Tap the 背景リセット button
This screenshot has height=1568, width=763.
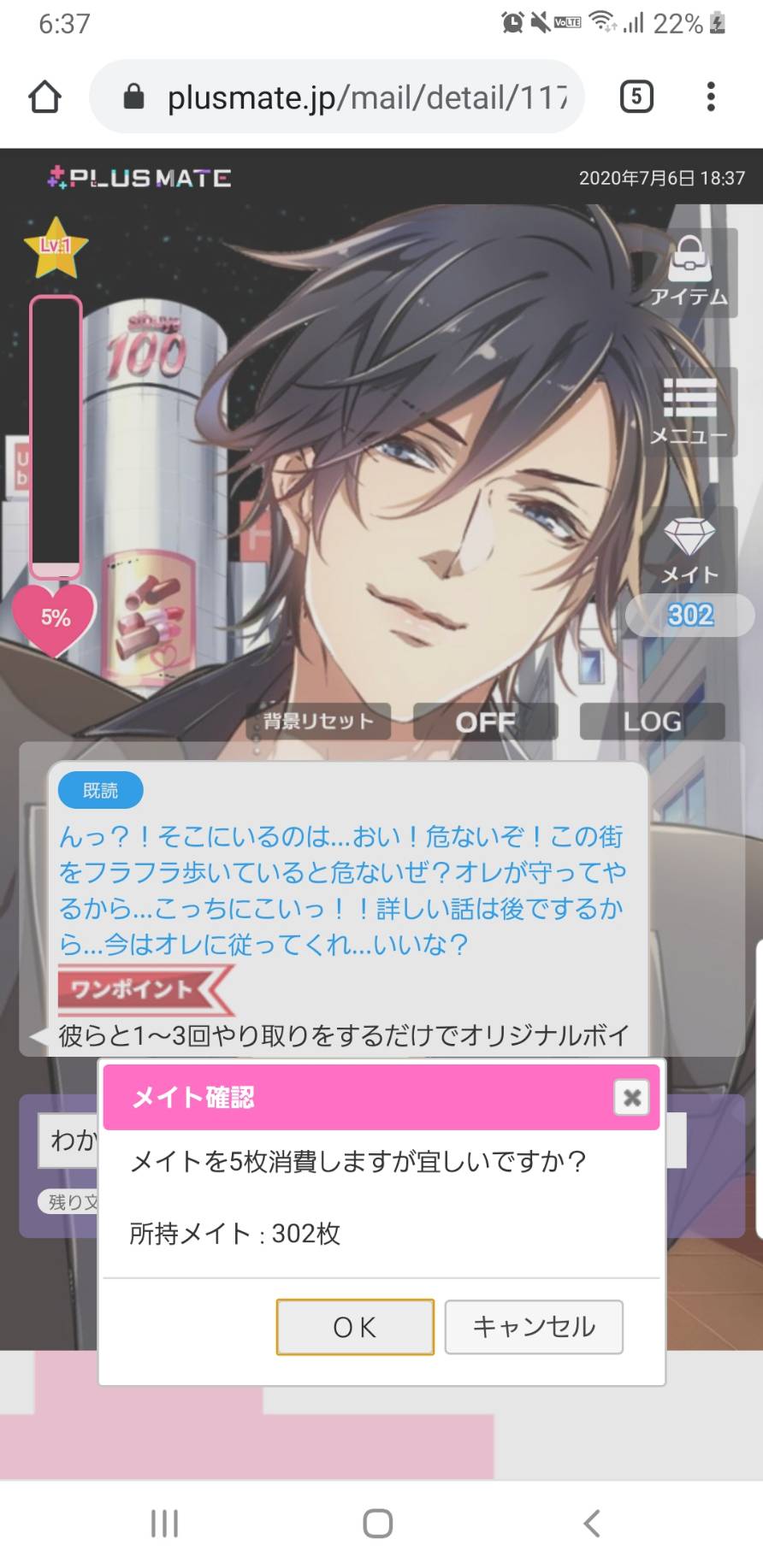click(318, 721)
